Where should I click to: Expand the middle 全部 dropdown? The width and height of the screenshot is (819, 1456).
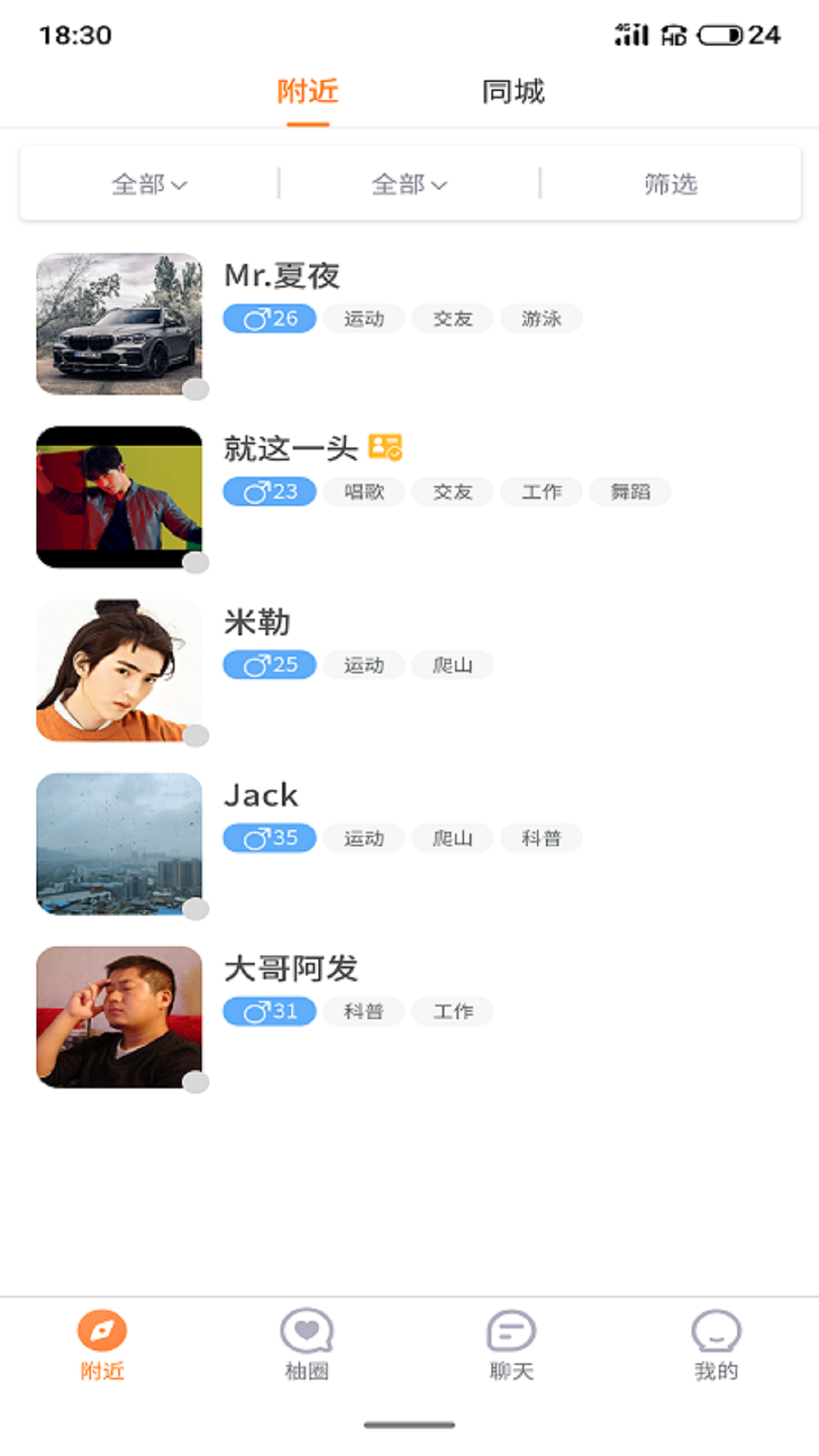409,183
